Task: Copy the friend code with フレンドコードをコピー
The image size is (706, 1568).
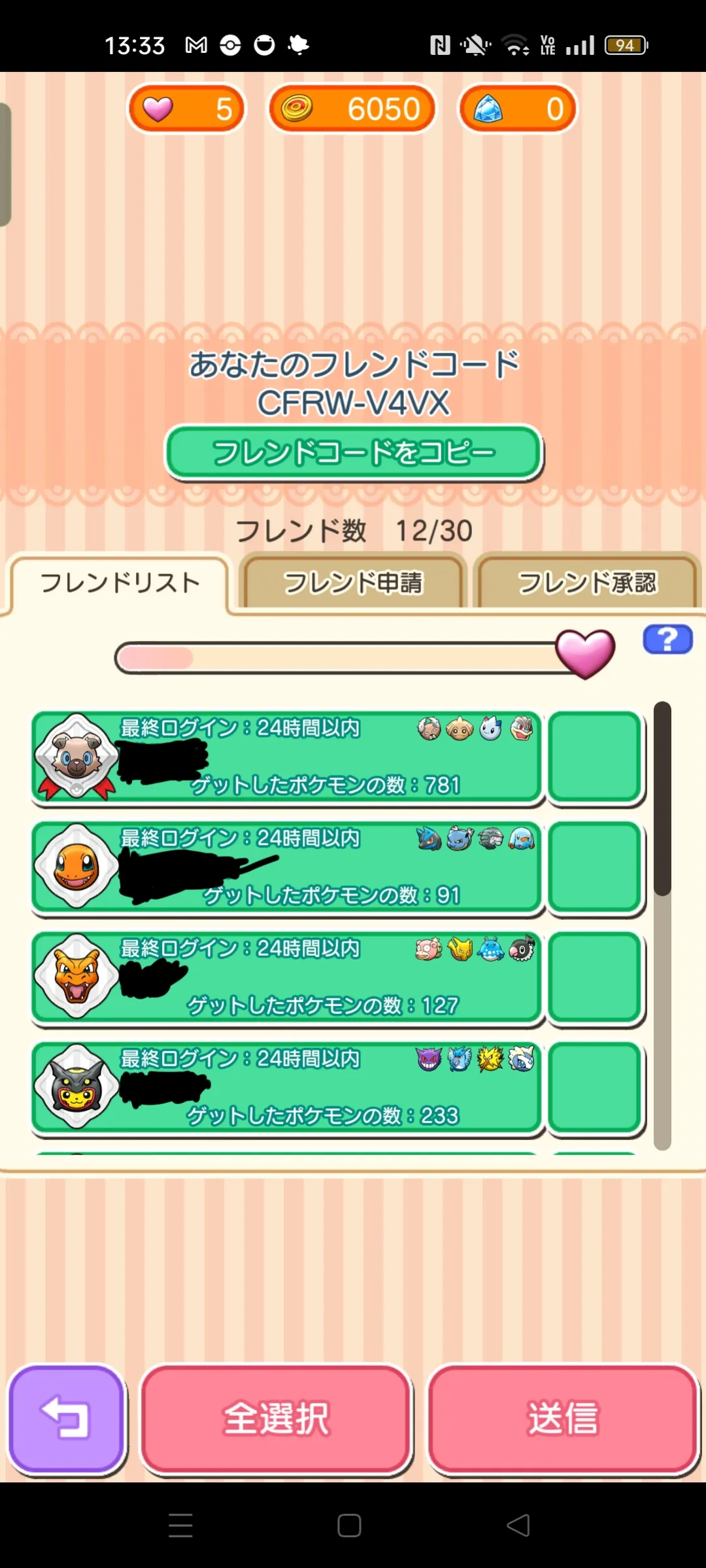Action: [354, 453]
